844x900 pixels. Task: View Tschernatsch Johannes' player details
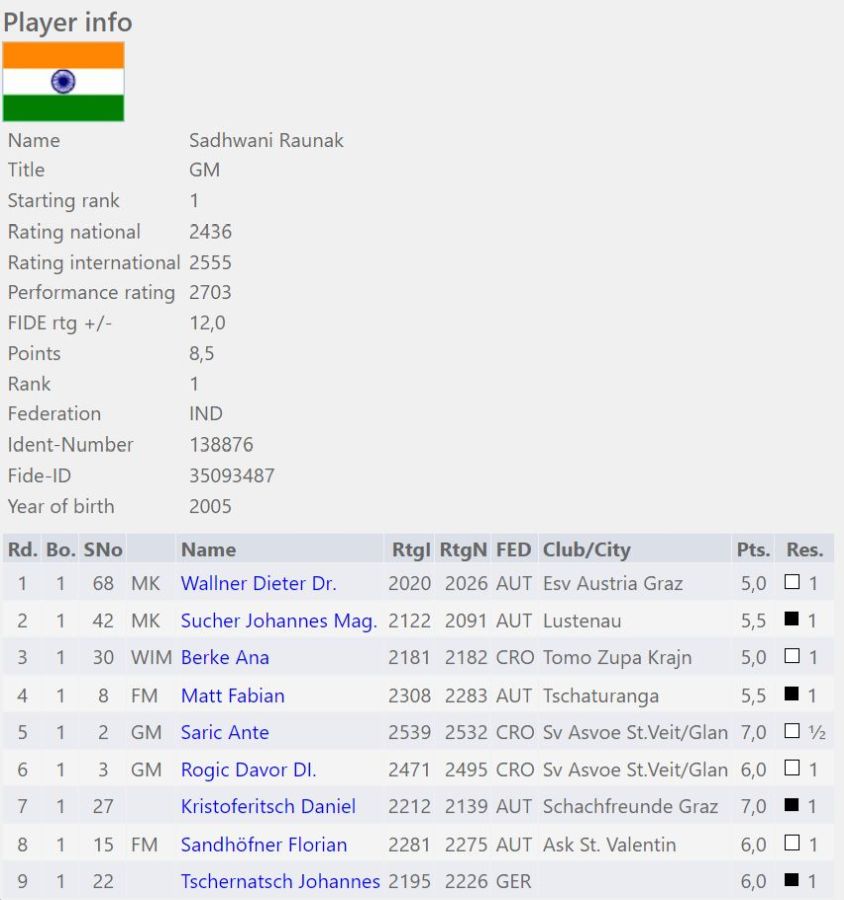point(280,882)
